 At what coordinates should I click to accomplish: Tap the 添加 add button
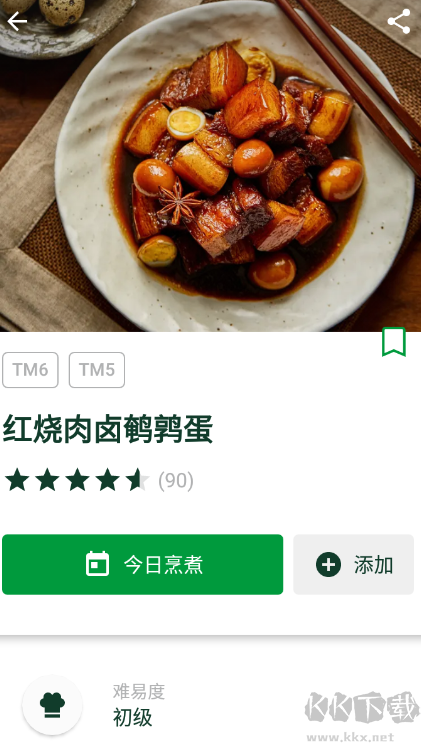[354, 564]
